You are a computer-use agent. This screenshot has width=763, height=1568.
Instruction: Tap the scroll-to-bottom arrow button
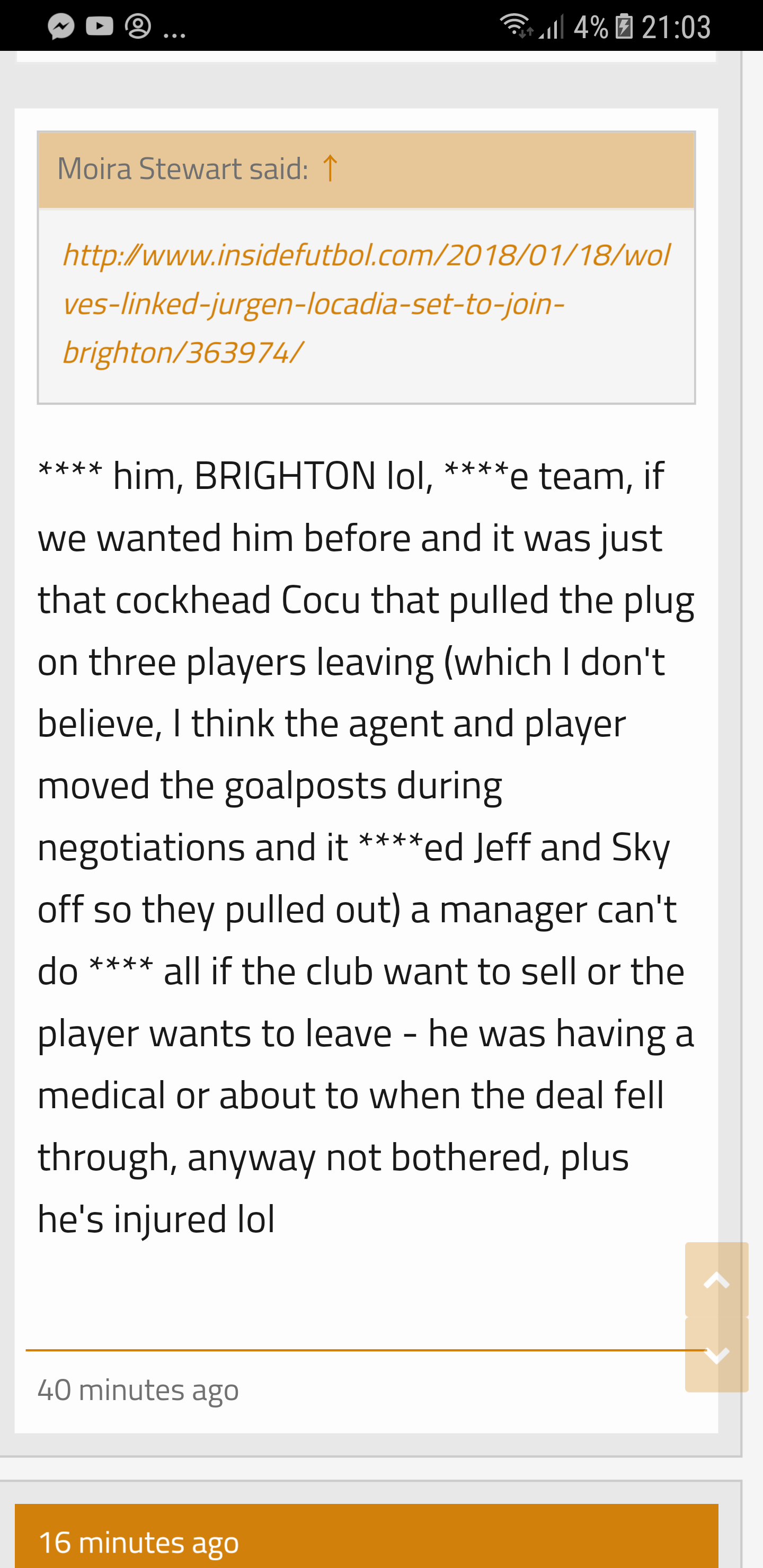[x=716, y=1355]
